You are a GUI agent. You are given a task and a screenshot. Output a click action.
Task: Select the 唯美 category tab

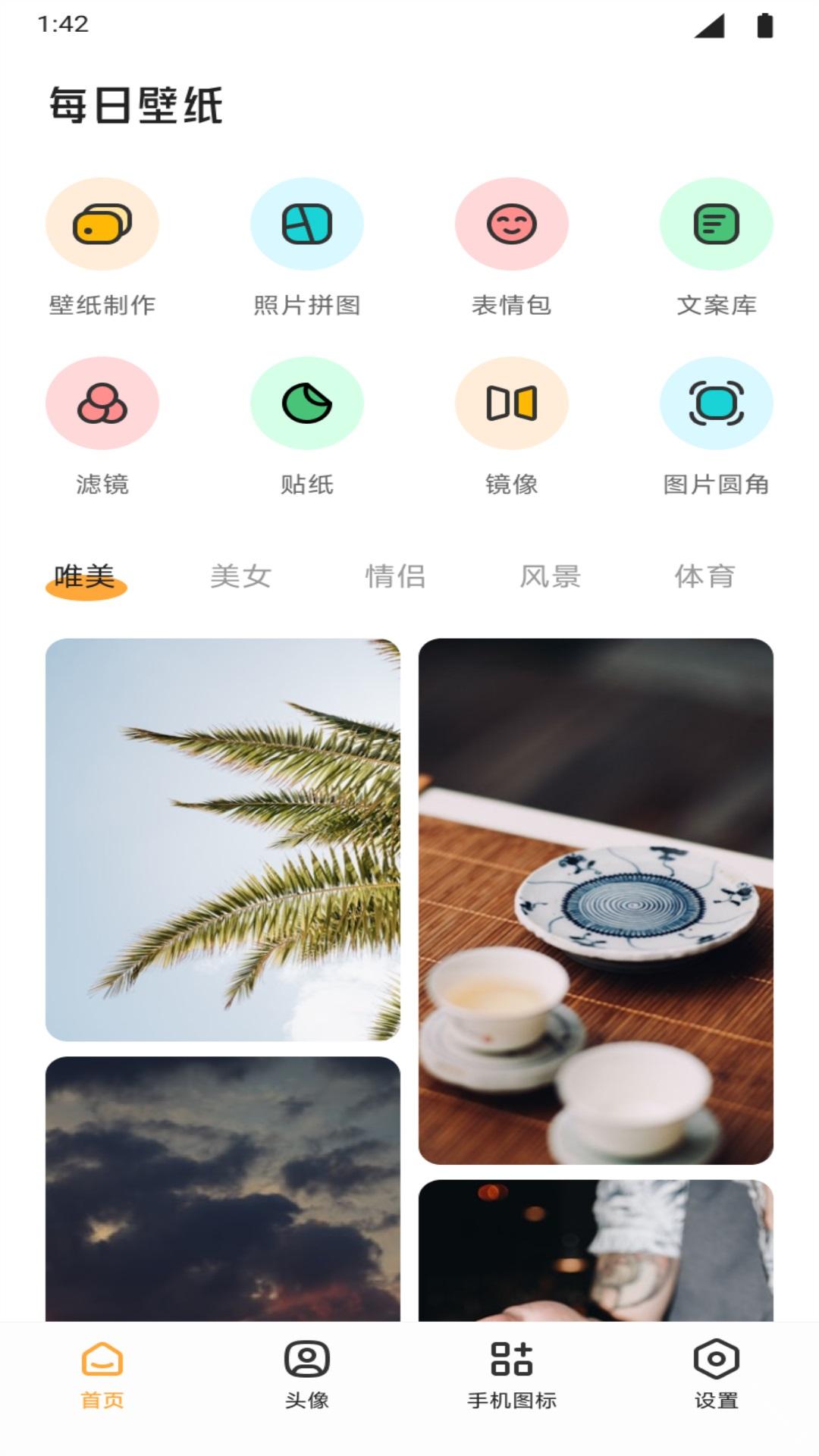[x=85, y=578]
